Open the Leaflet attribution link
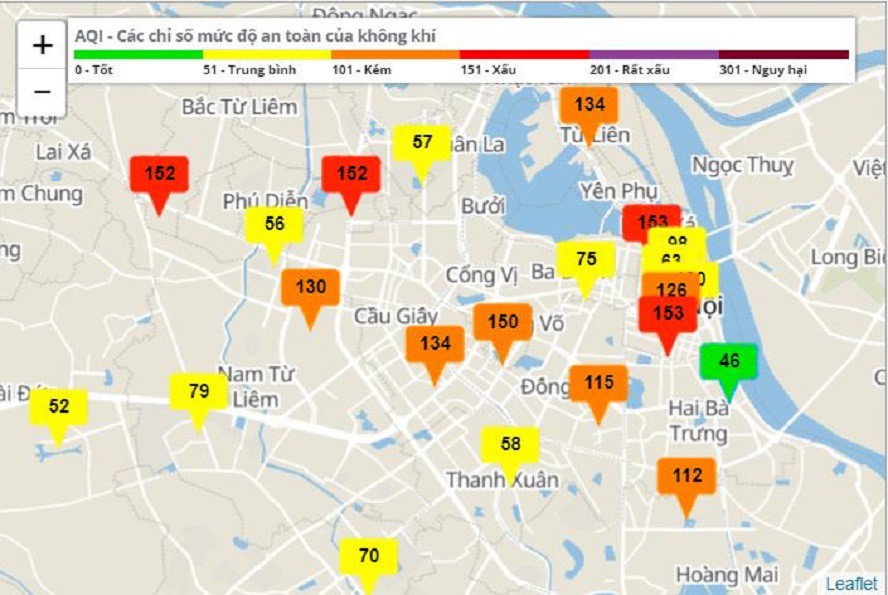The width and height of the screenshot is (888, 595). coord(852,583)
